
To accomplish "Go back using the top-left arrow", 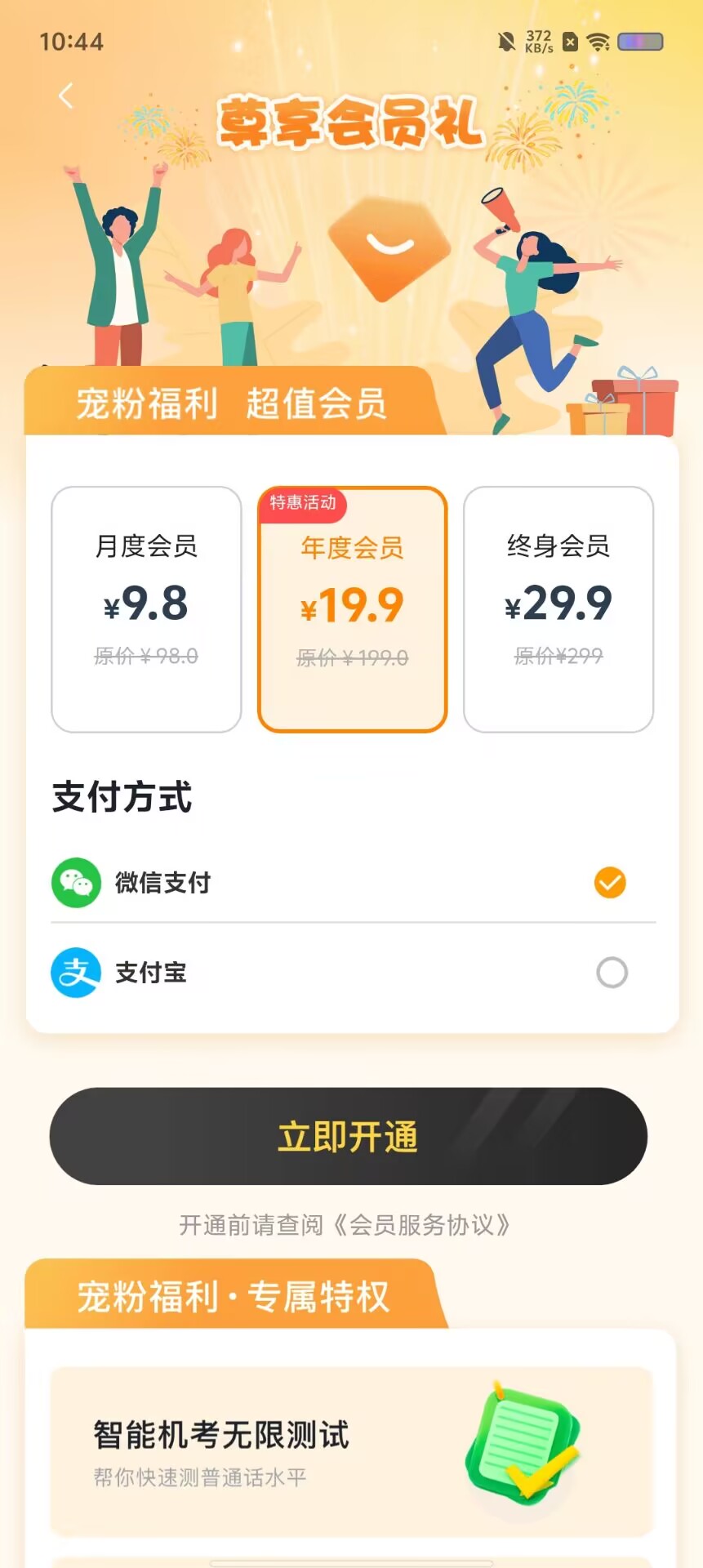I will tap(66, 96).
